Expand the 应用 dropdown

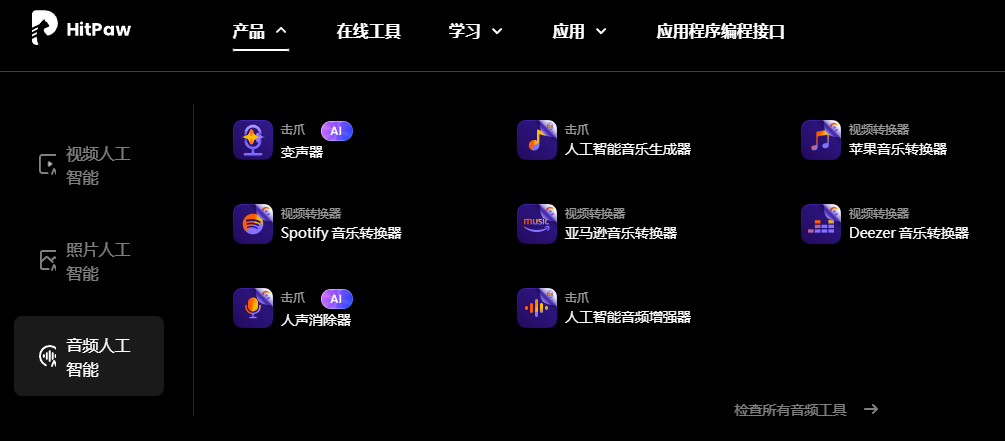[x=579, y=31]
